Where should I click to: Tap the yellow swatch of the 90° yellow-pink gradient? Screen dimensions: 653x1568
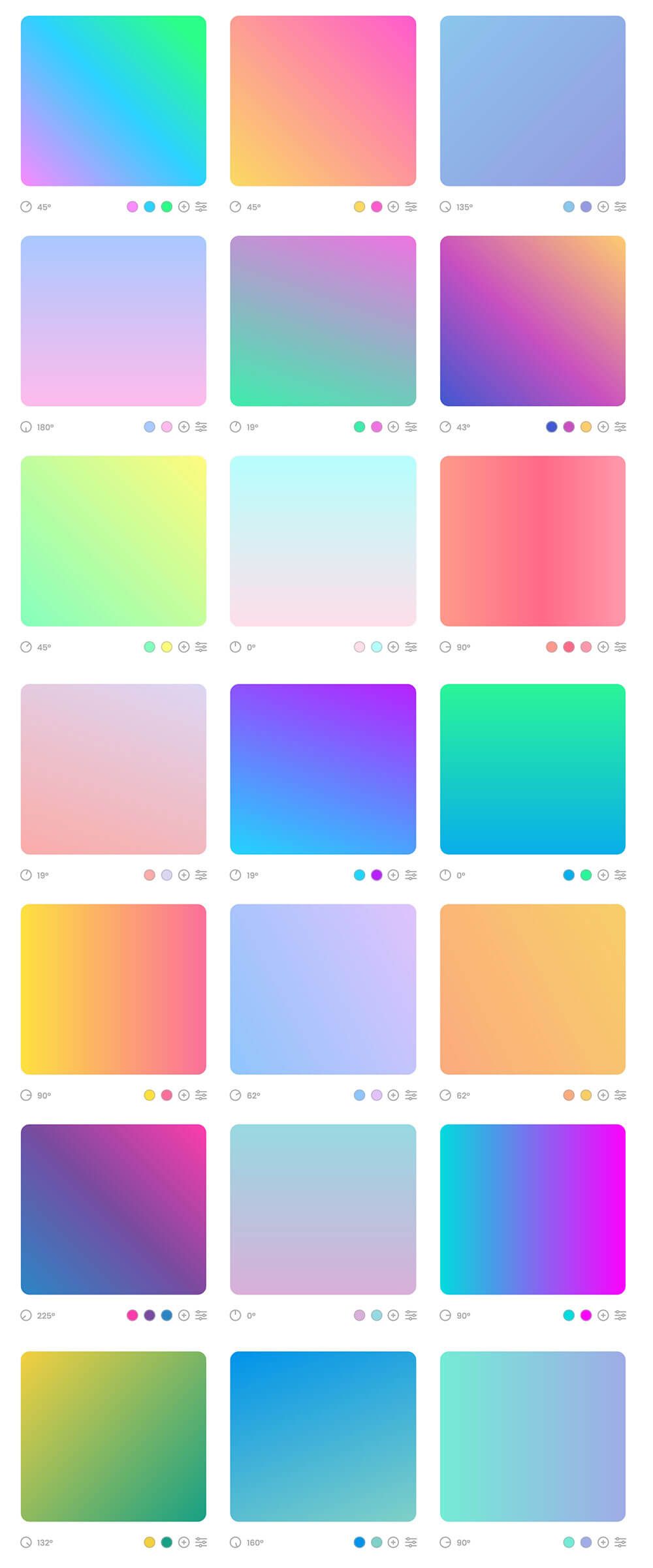[x=150, y=1095]
